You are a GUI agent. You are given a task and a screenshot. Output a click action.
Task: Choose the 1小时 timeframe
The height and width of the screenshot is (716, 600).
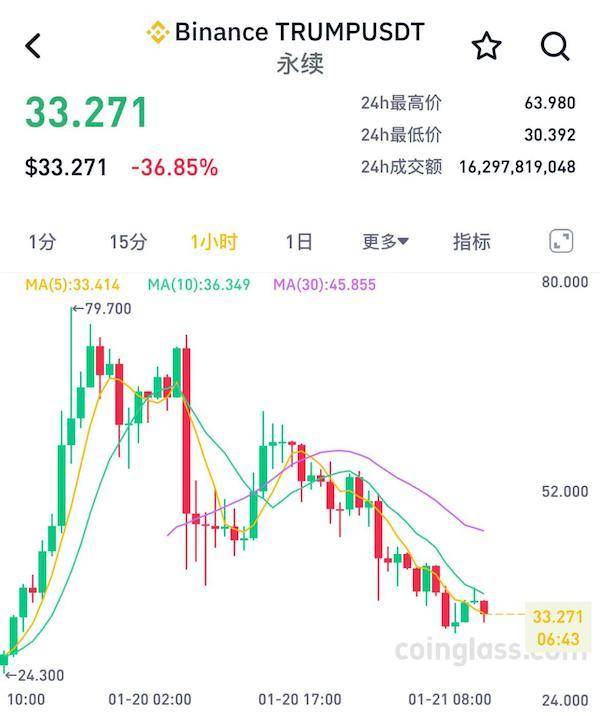click(214, 241)
